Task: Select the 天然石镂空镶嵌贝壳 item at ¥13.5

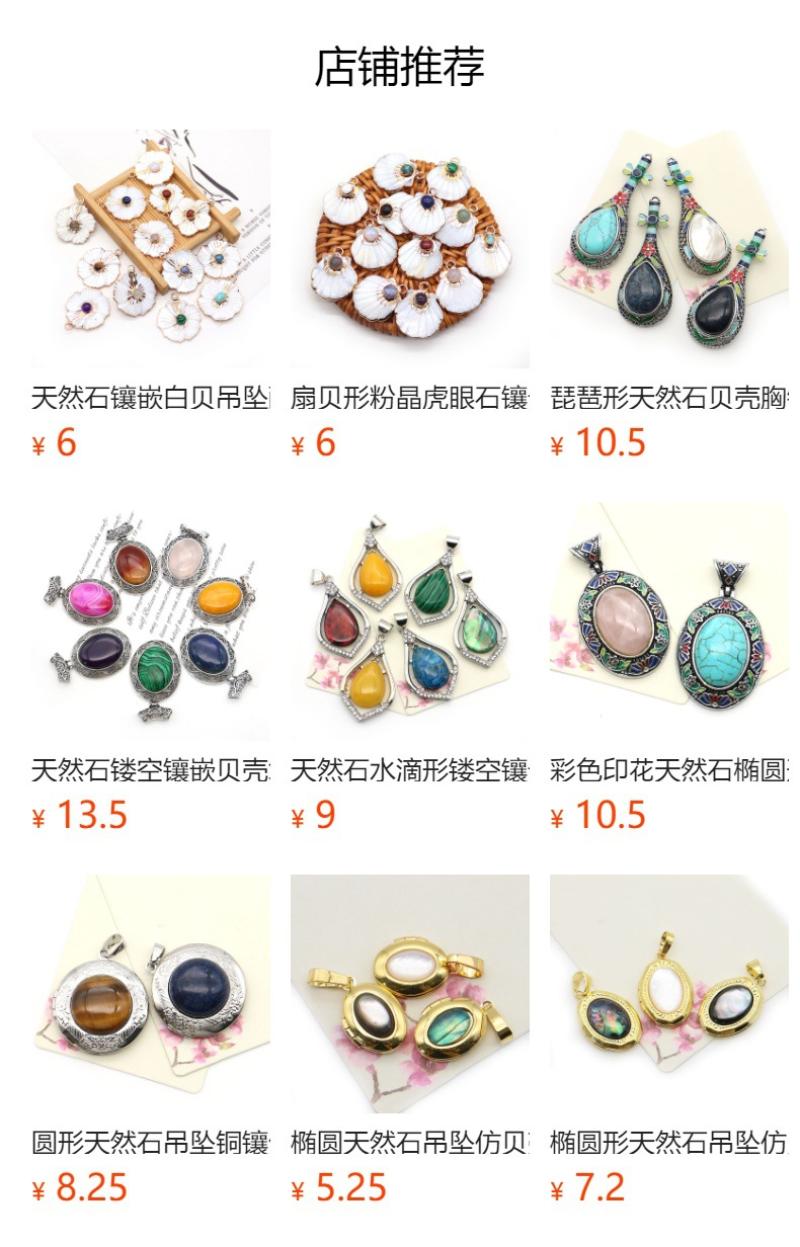Action: point(151,621)
